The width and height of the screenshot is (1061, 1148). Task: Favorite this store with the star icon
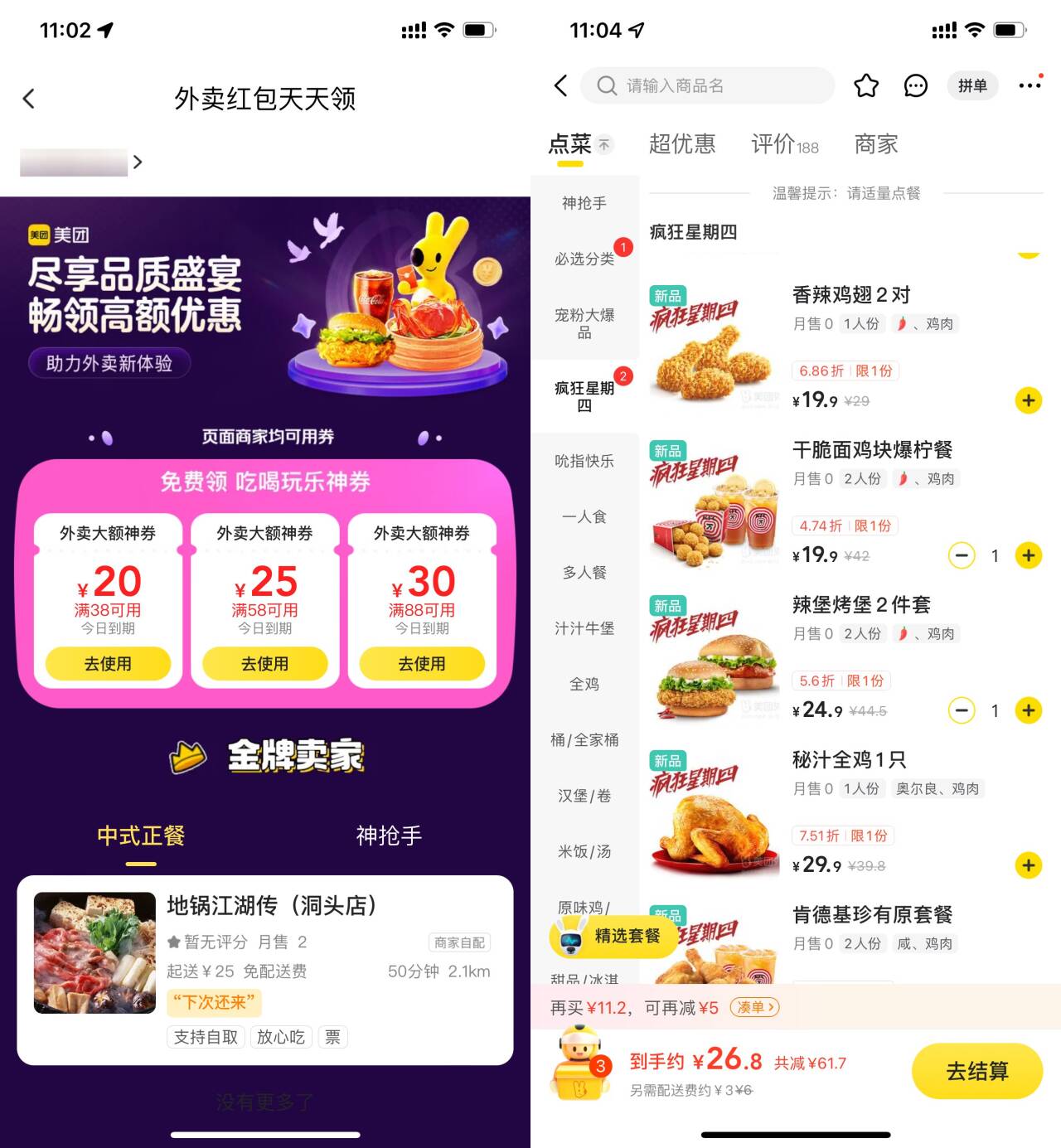click(866, 85)
